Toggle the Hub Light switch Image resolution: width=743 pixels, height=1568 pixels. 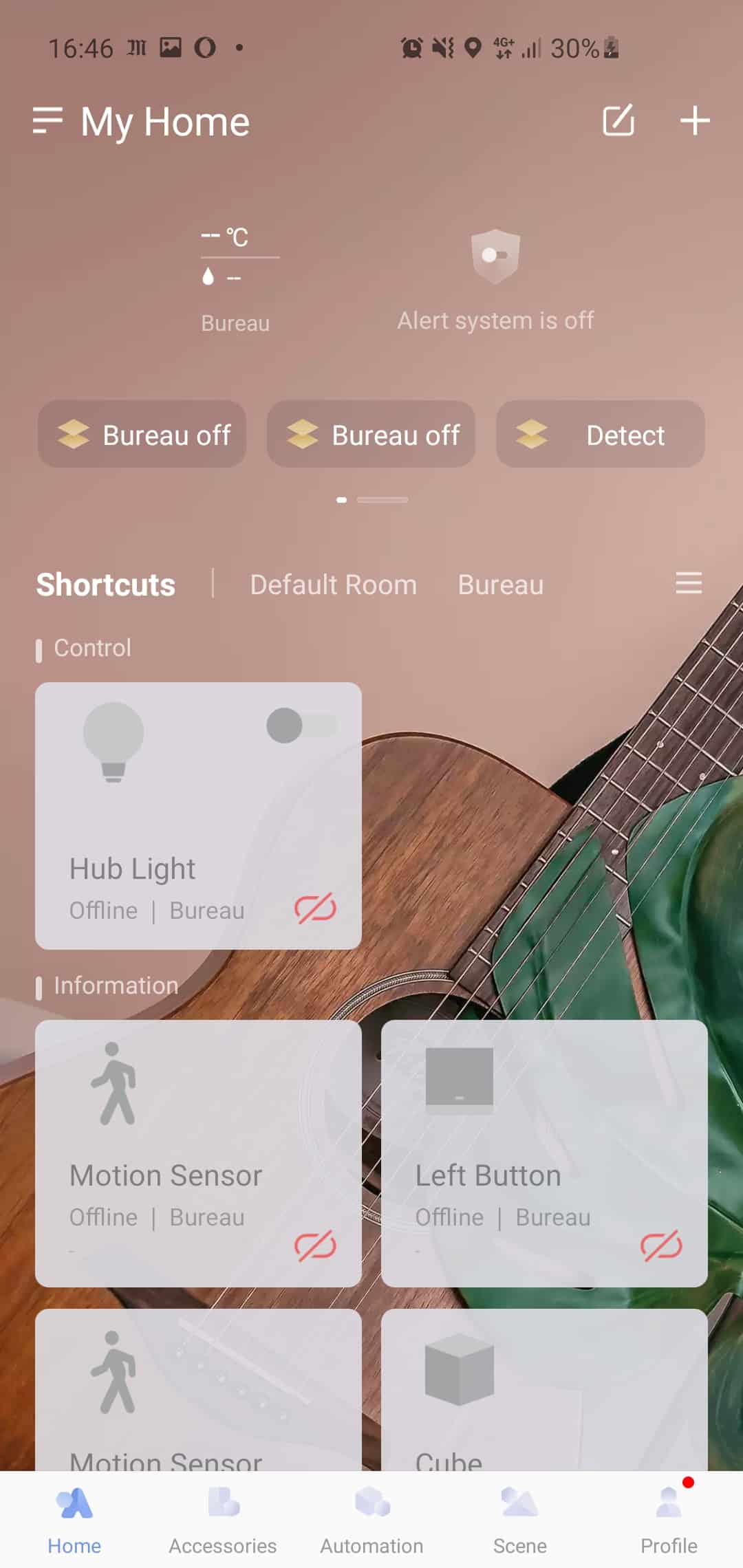tap(303, 726)
